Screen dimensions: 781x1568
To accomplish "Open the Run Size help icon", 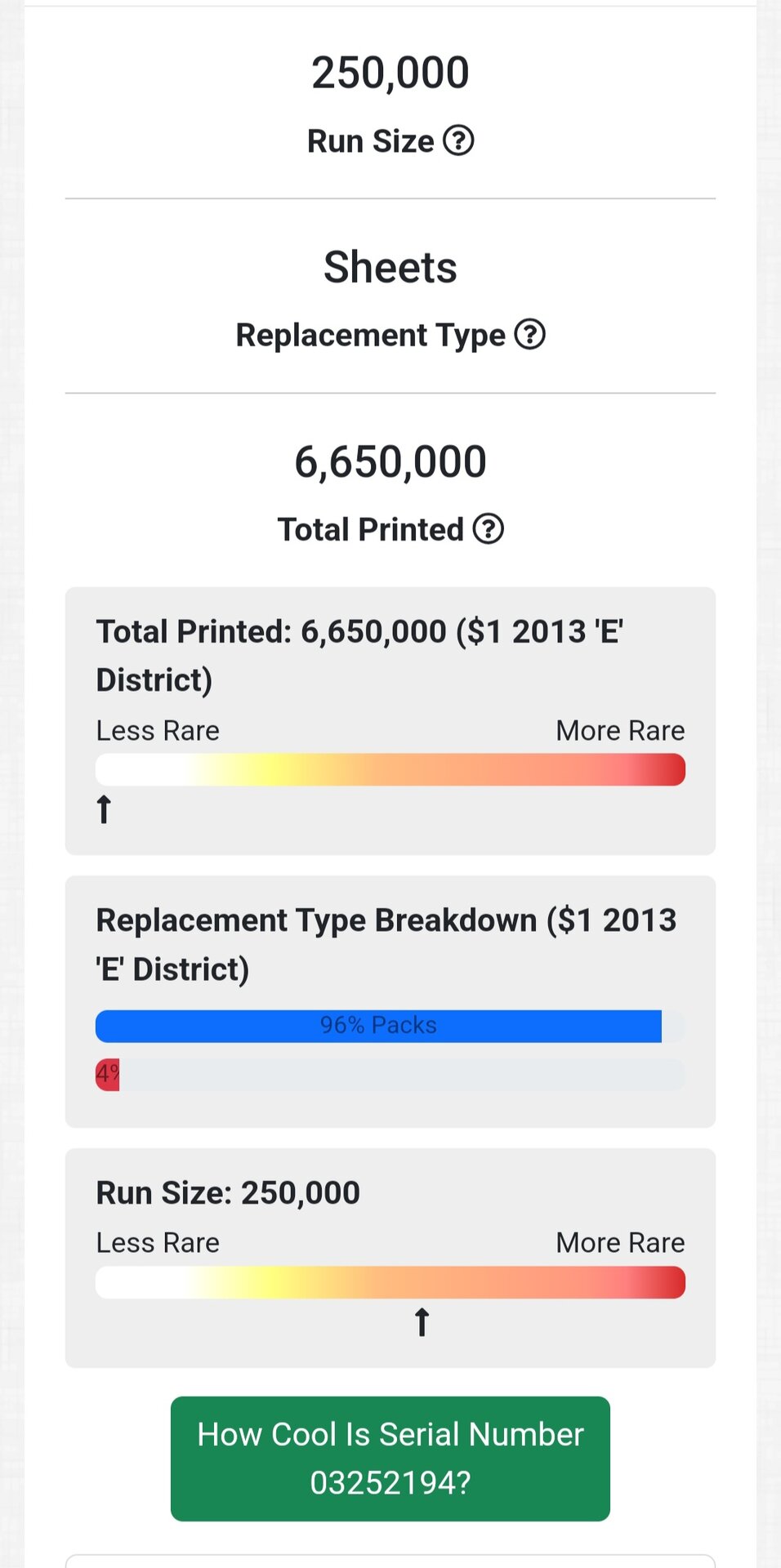I will (458, 140).
